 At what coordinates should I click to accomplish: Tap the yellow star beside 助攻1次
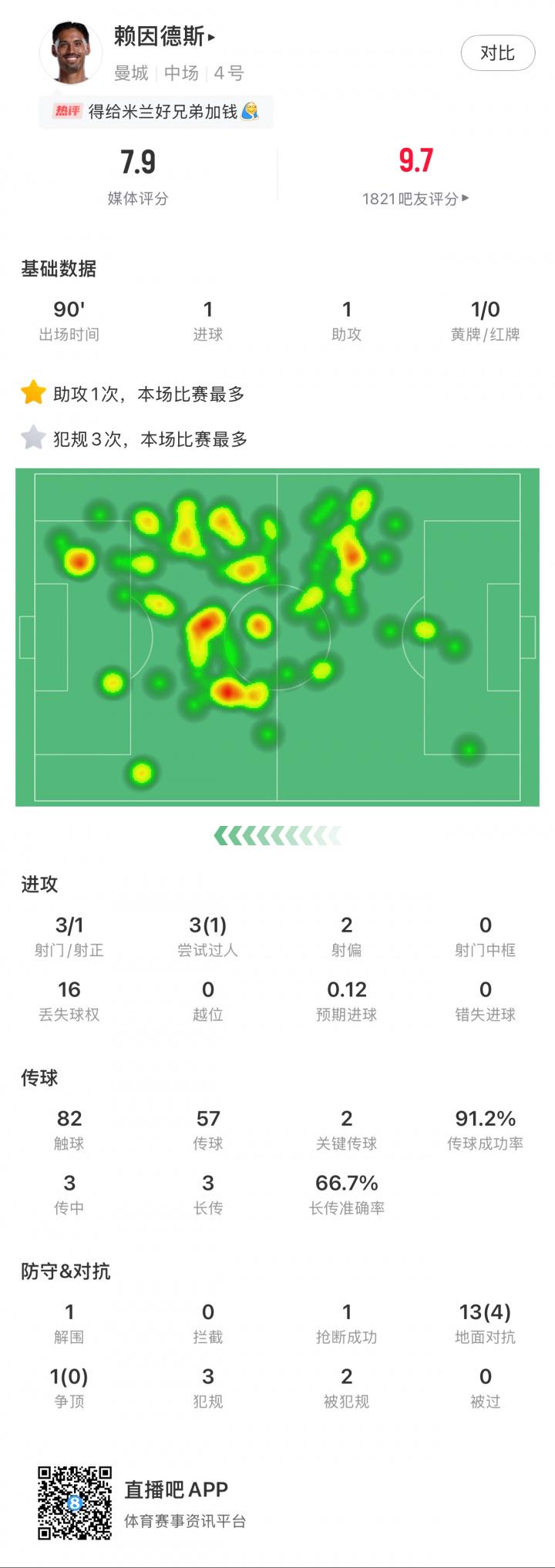pyautogui.click(x=32, y=393)
